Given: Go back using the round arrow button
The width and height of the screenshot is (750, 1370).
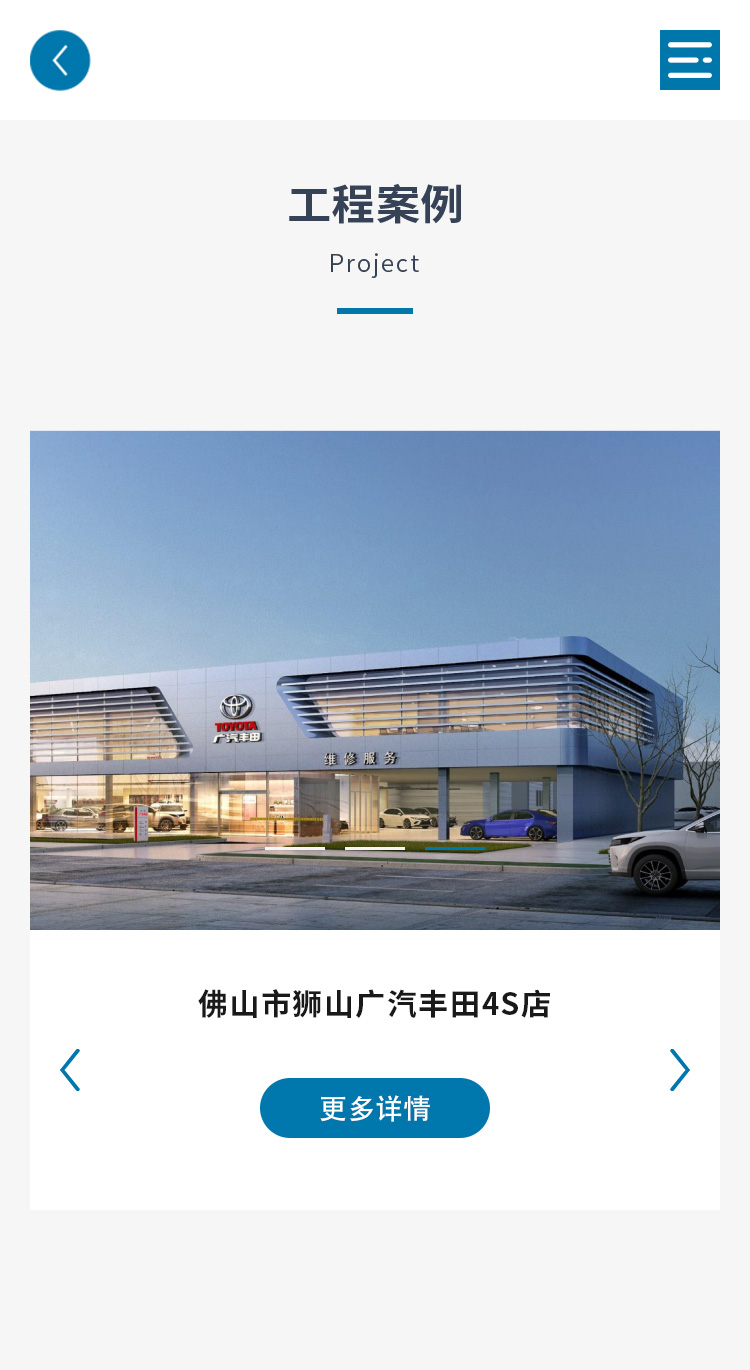Looking at the screenshot, I should [x=60, y=60].
